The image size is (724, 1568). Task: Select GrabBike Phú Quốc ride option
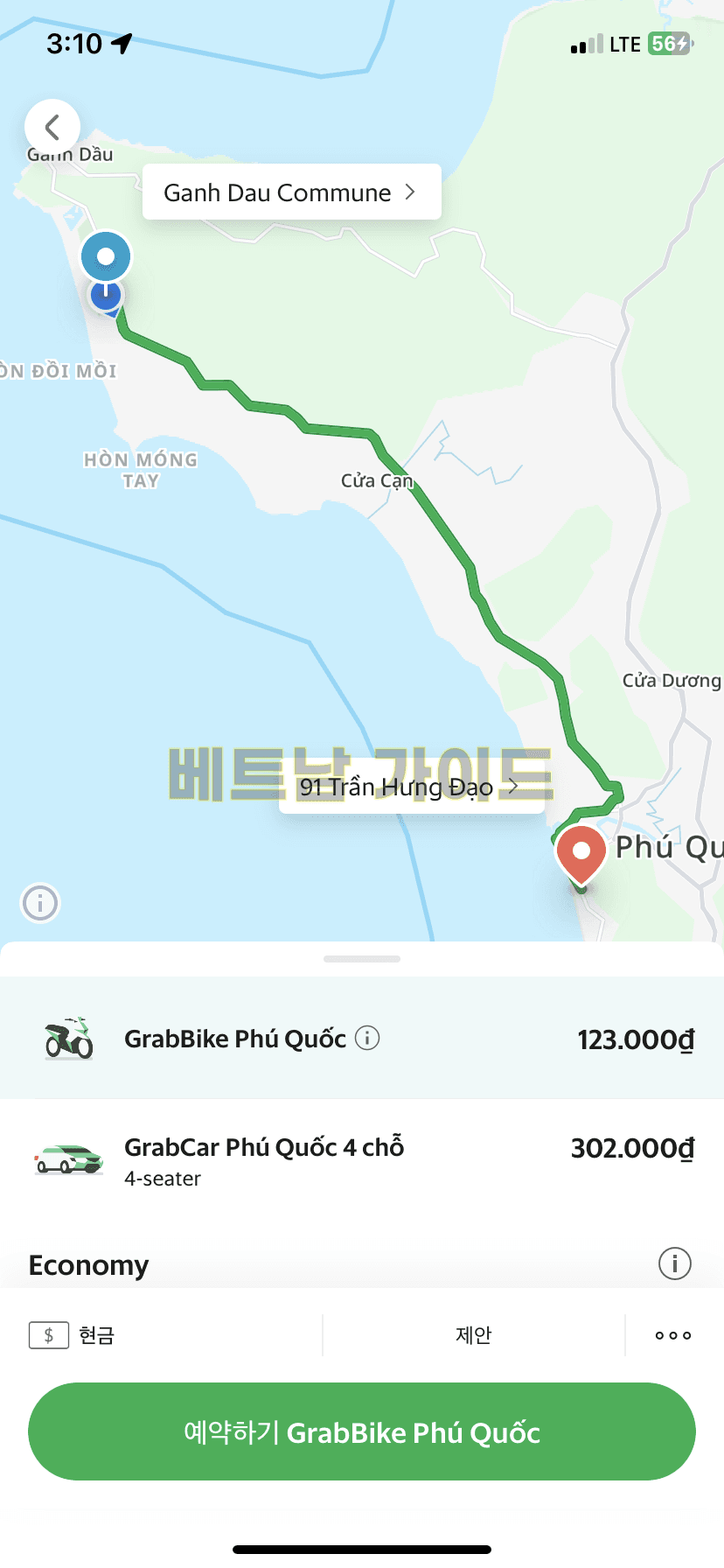[361, 1039]
